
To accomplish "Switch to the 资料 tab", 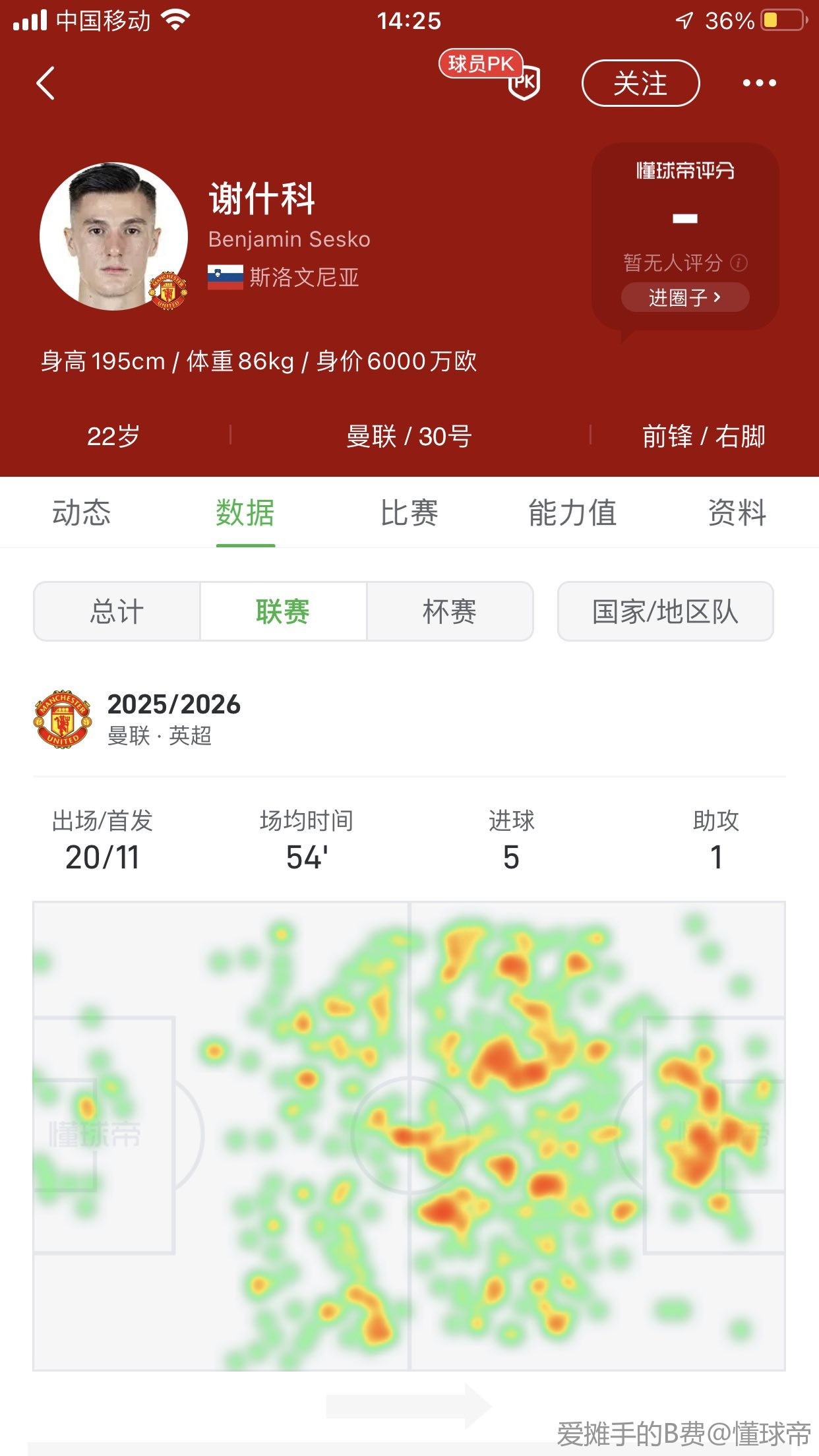I will pyautogui.click(x=737, y=512).
